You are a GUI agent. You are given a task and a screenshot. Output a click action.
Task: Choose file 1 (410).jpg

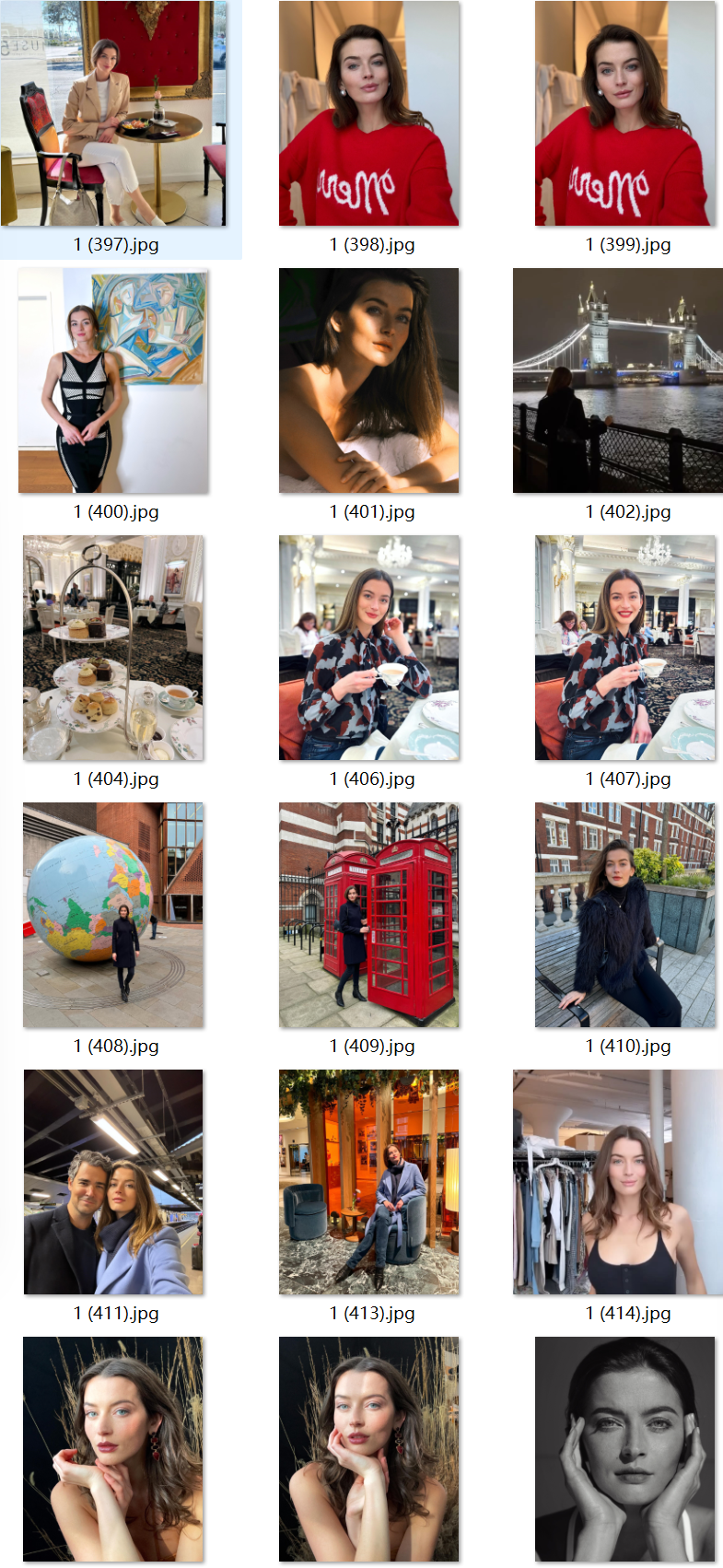[x=624, y=915]
